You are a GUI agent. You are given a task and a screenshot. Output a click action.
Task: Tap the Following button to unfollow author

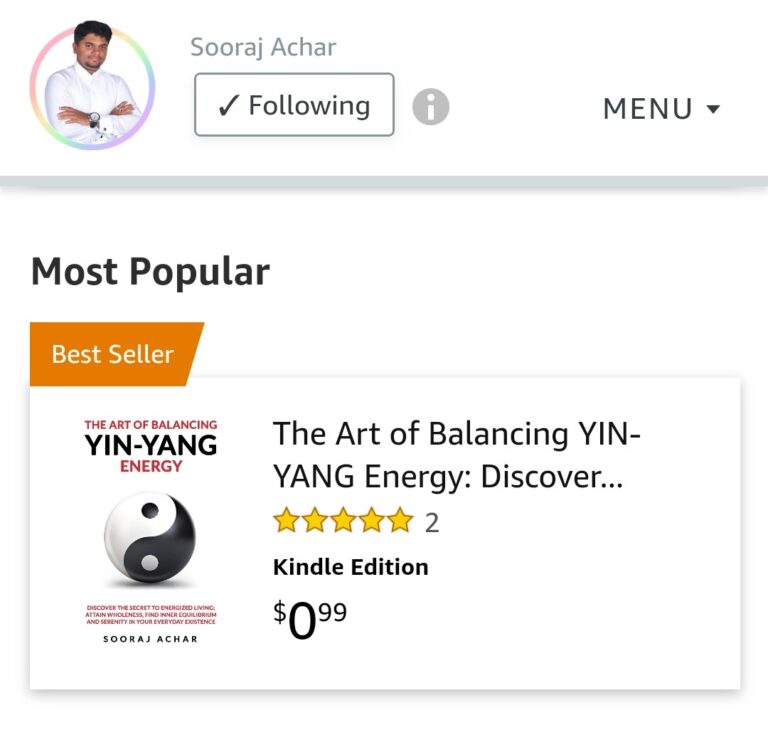294,105
